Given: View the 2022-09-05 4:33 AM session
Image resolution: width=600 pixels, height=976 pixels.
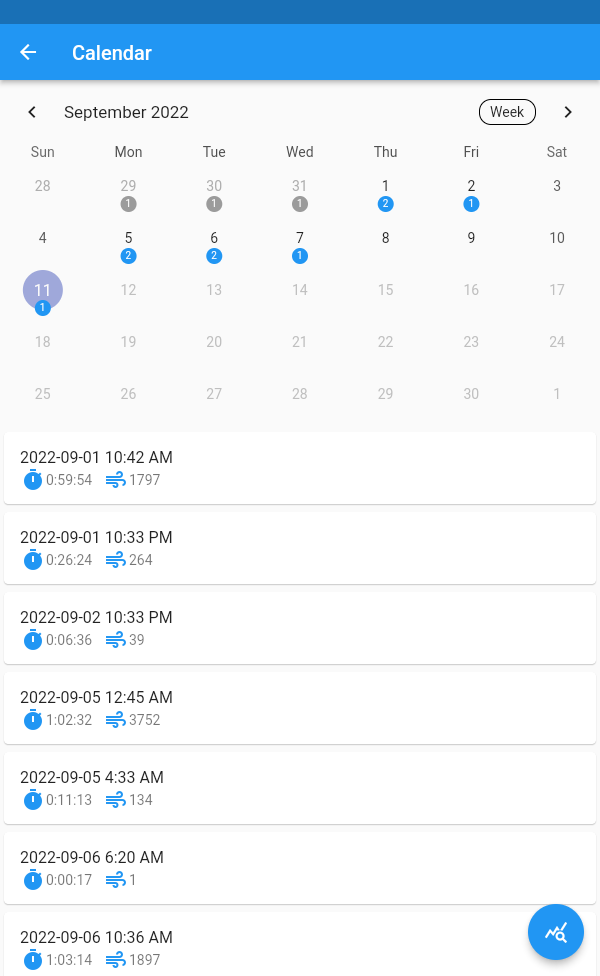Looking at the screenshot, I should [x=300, y=788].
